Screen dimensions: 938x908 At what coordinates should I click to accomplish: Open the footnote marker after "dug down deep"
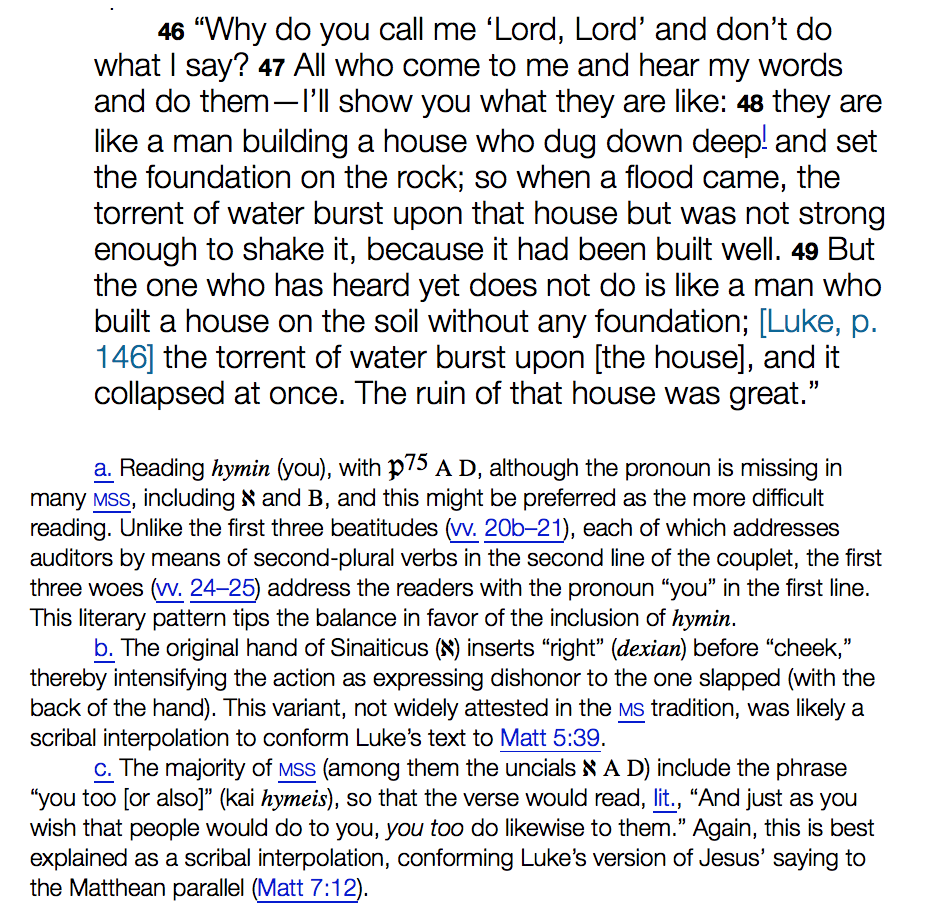point(764,142)
